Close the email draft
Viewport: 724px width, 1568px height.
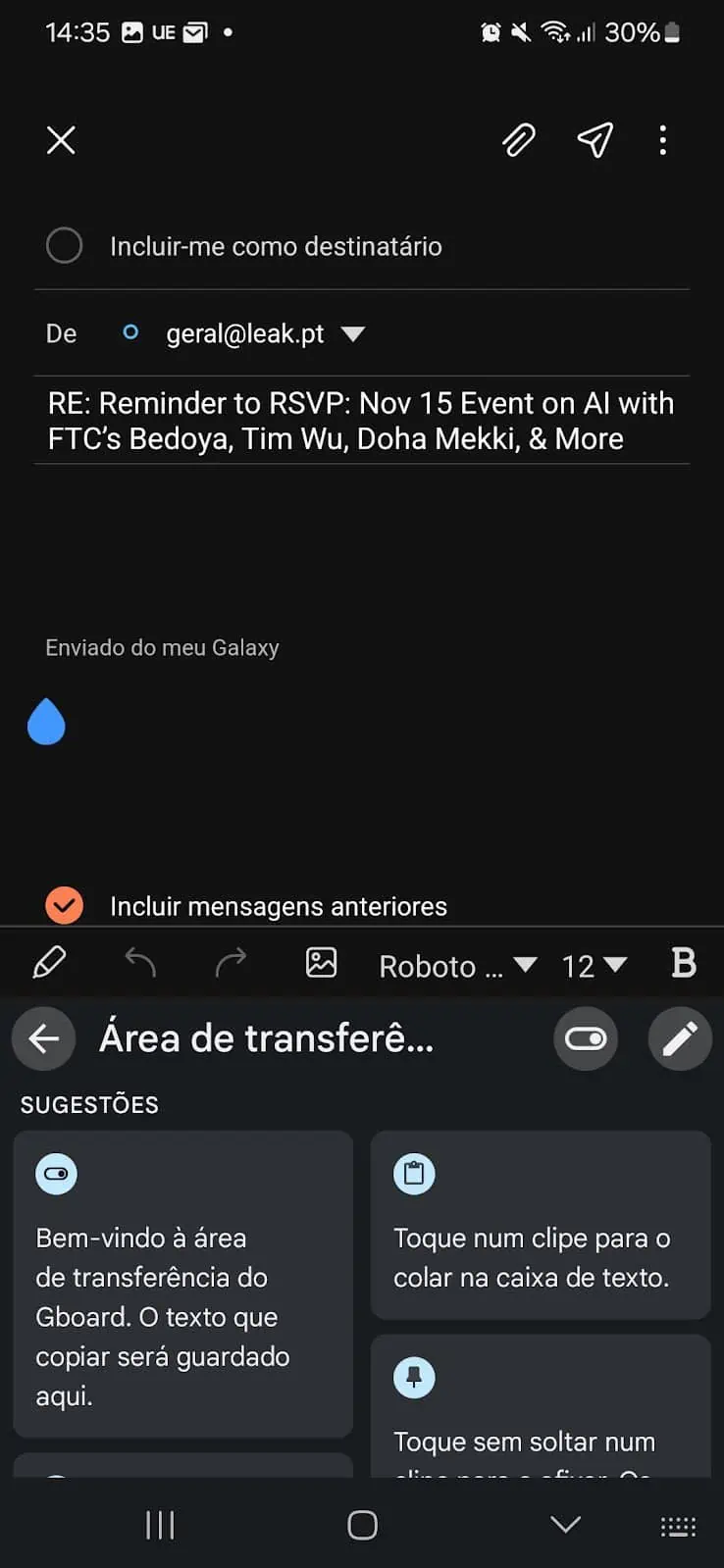coord(61,140)
